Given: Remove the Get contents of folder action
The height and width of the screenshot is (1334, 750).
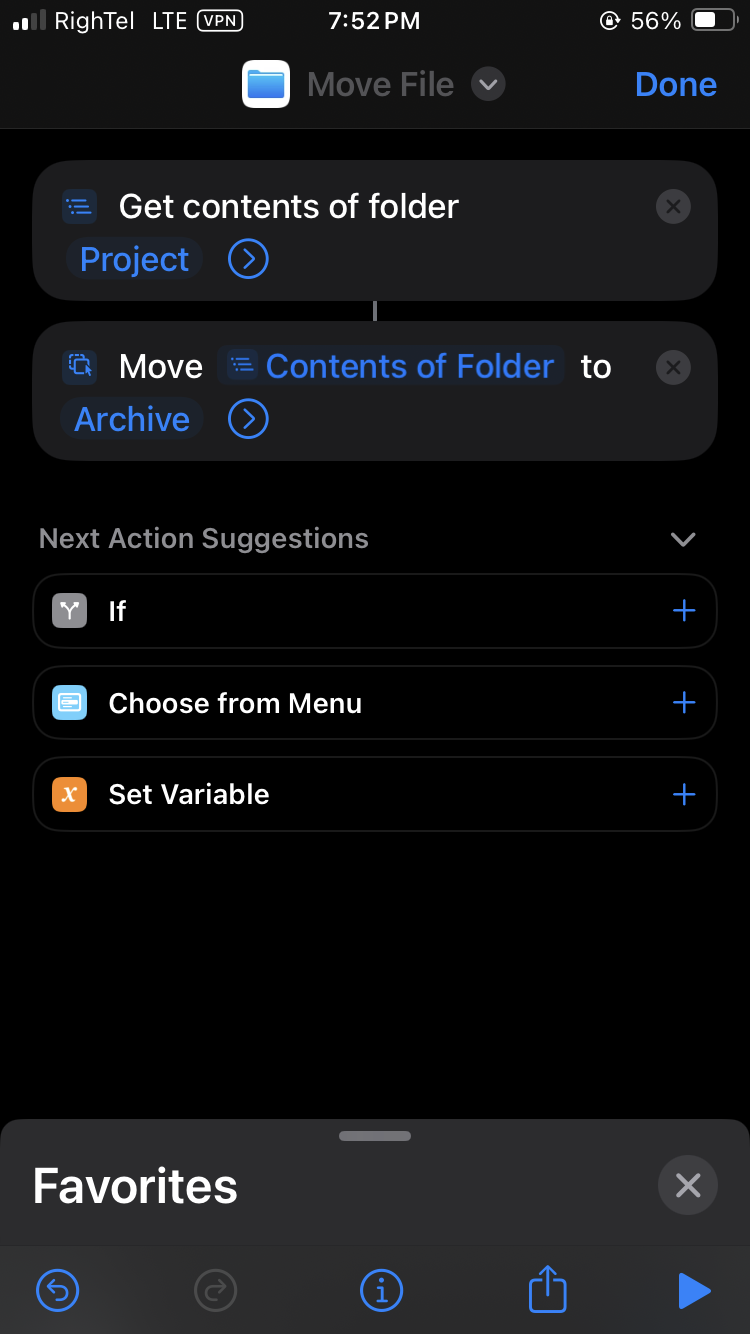Looking at the screenshot, I should click(673, 207).
